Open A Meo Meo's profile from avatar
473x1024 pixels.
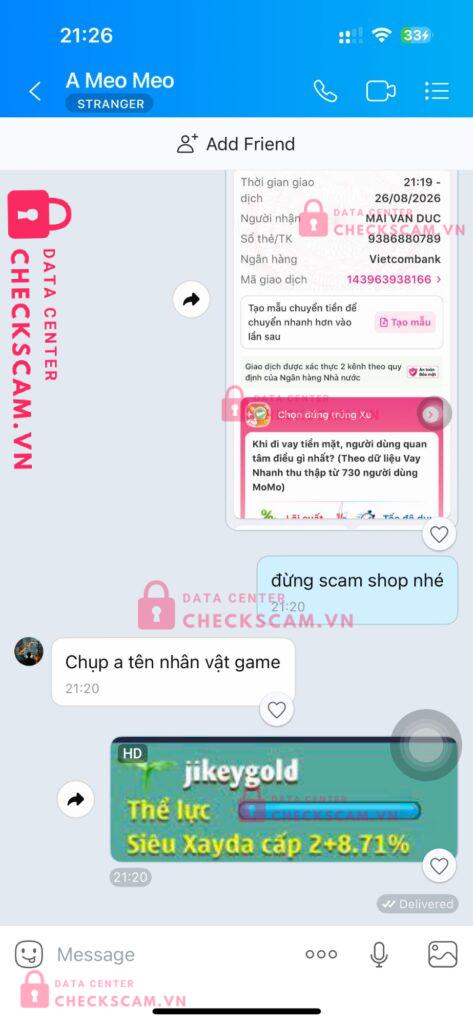[29, 651]
